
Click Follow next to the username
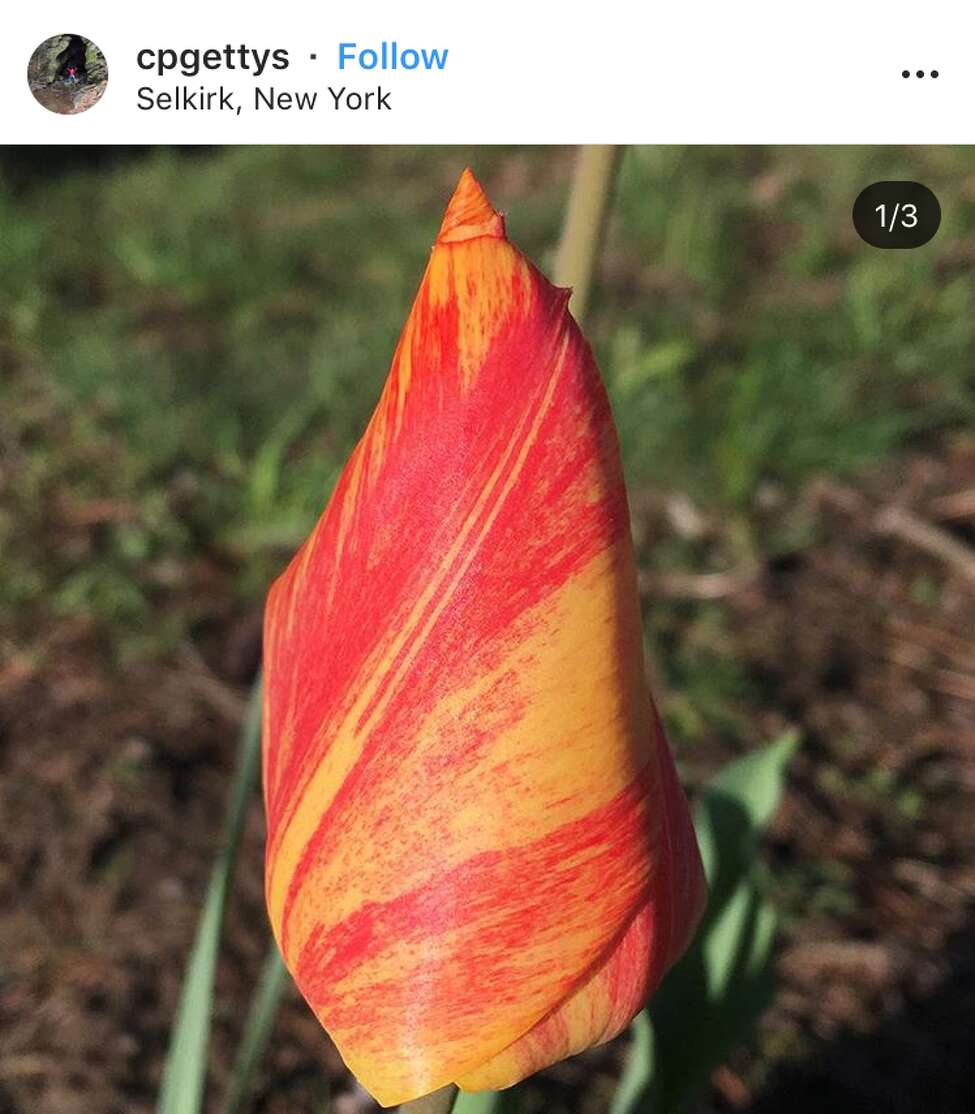point(394,57)
